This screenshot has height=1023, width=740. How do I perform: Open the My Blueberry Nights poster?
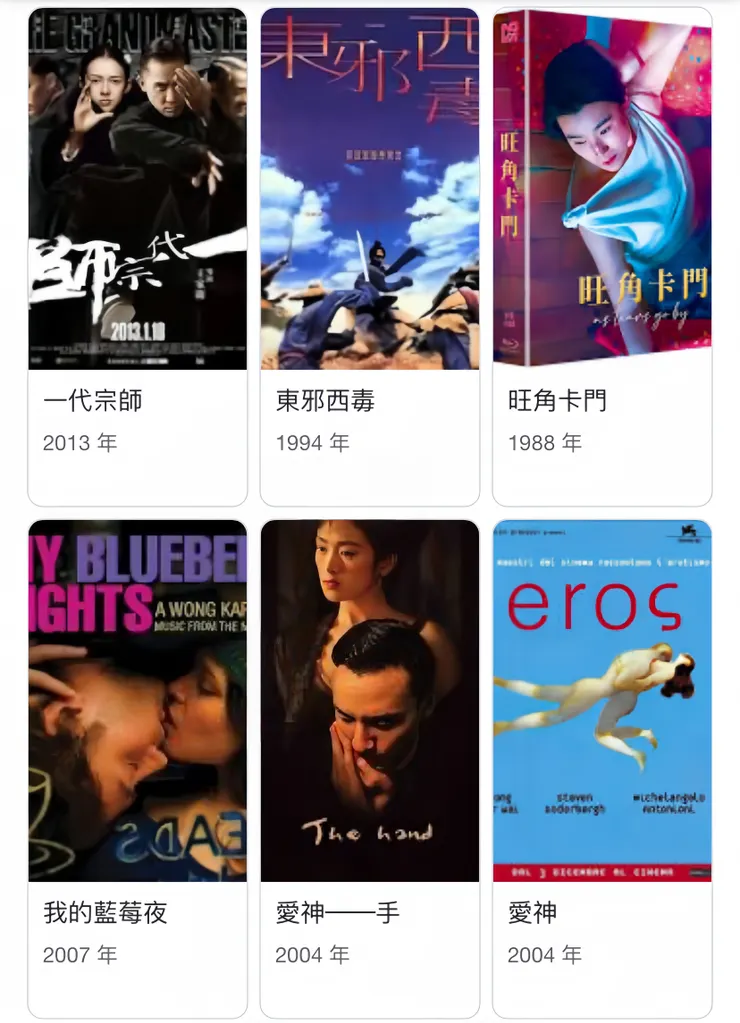click(x=137, y=697)
